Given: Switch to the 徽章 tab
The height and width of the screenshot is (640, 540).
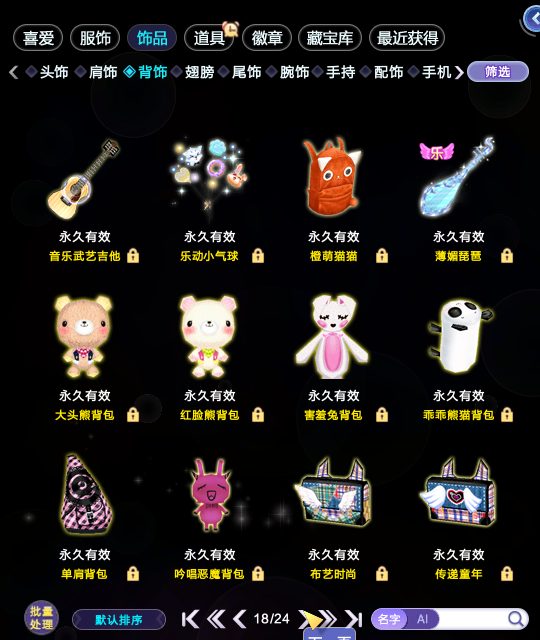Looking at the screenshot, I should point(267,38).
